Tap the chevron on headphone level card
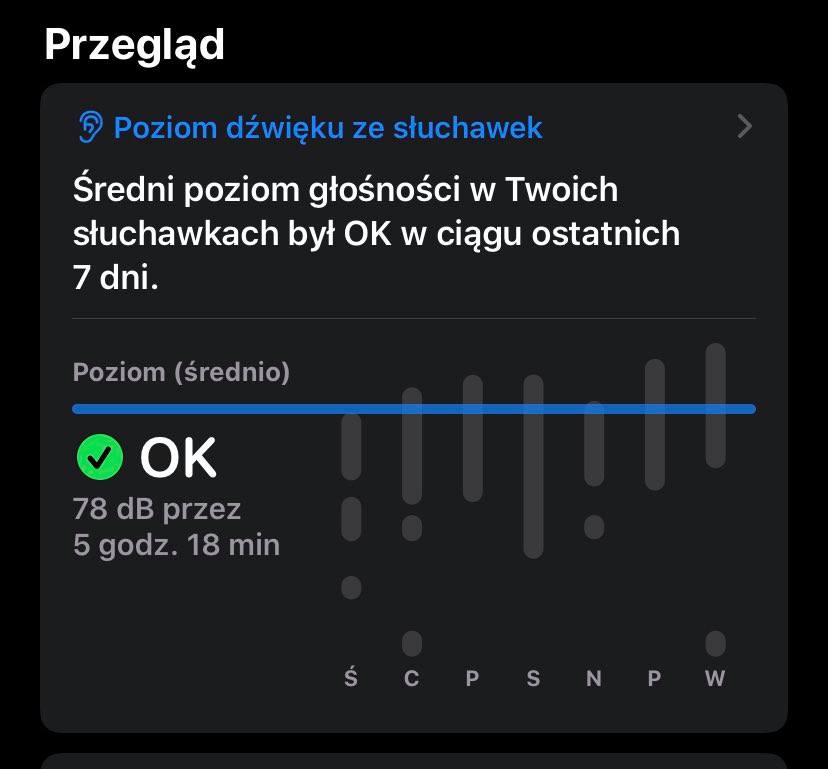This screenshot has height=769, width=828. pos(743,126)
